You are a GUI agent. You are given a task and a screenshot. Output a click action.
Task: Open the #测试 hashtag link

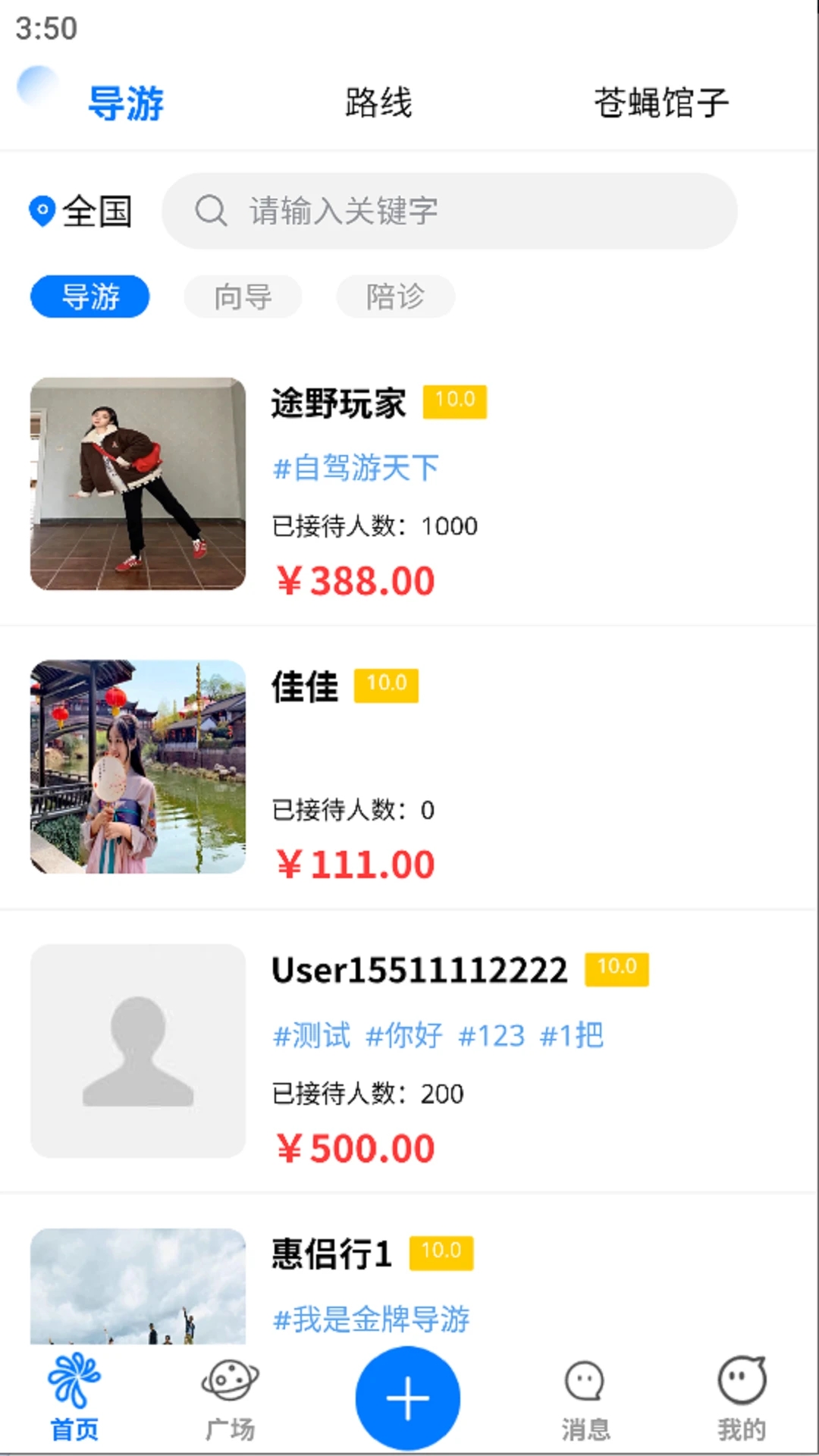click(x=311, y=1034)
